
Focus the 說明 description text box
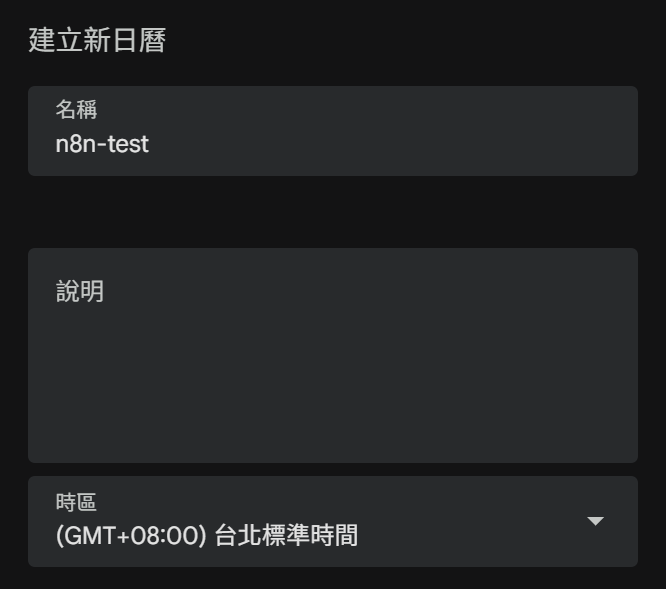click(x=332, y=355)
